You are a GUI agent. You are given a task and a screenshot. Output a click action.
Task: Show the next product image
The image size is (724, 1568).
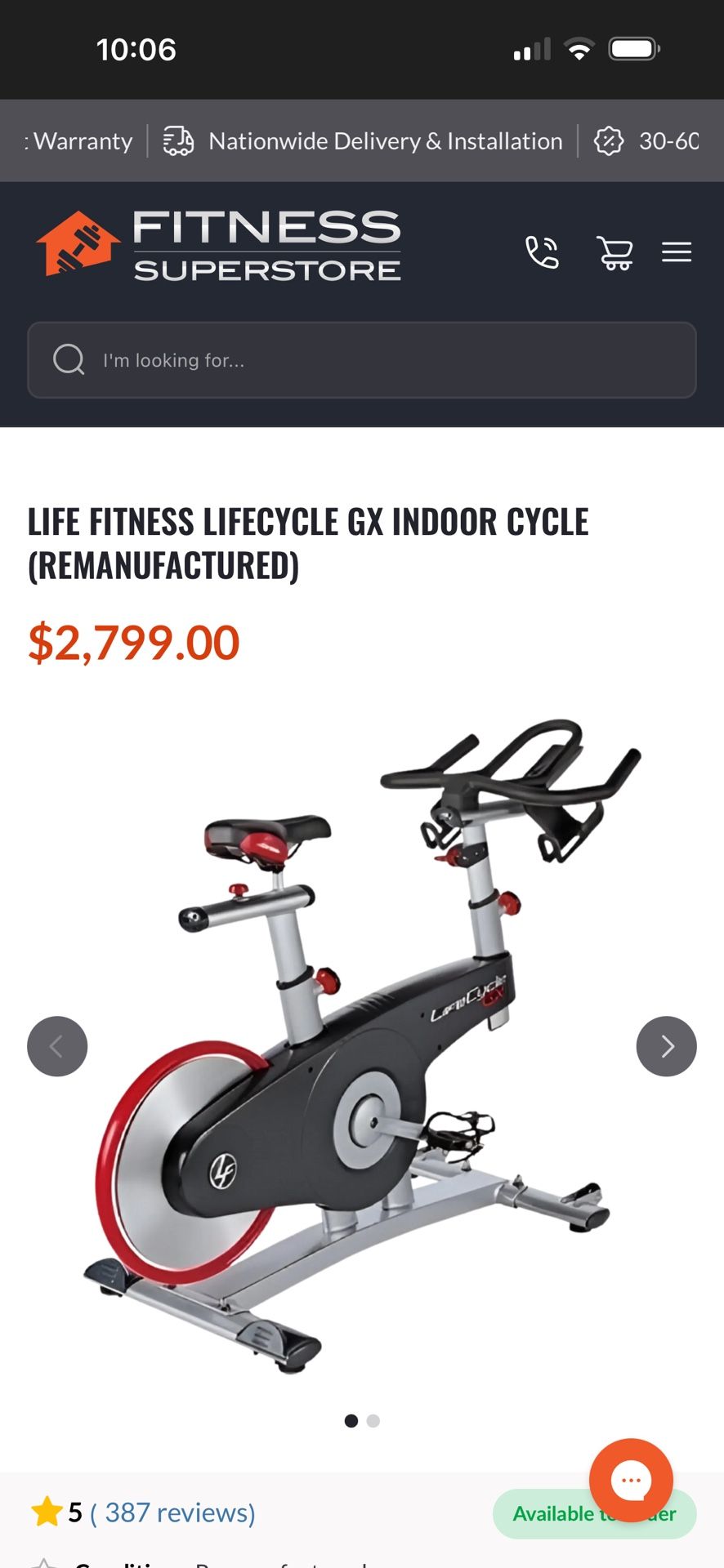pos(667,1046)
